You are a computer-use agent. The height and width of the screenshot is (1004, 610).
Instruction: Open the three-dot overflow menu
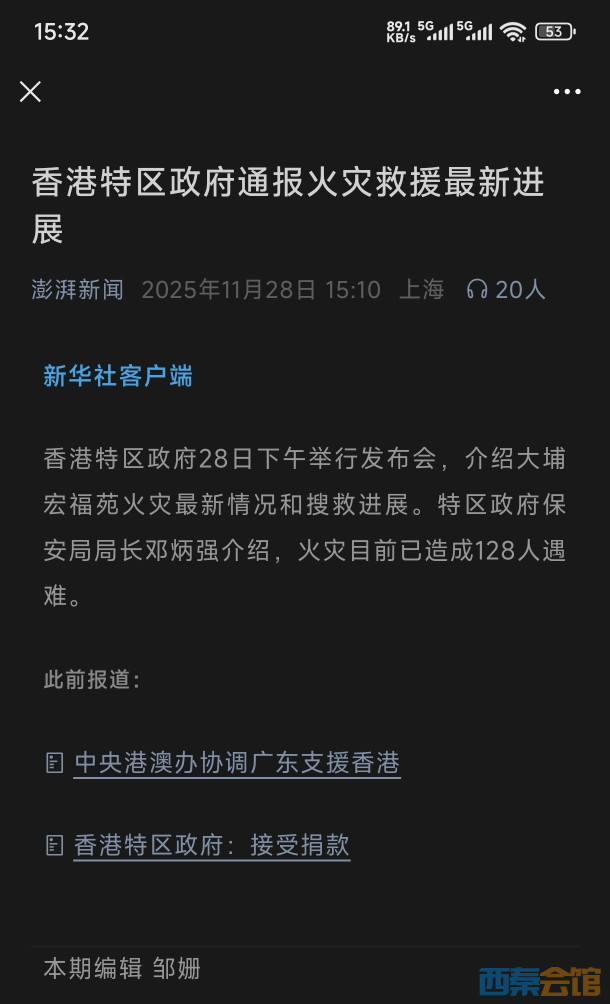pyautogui.click(x=567, y=92)
